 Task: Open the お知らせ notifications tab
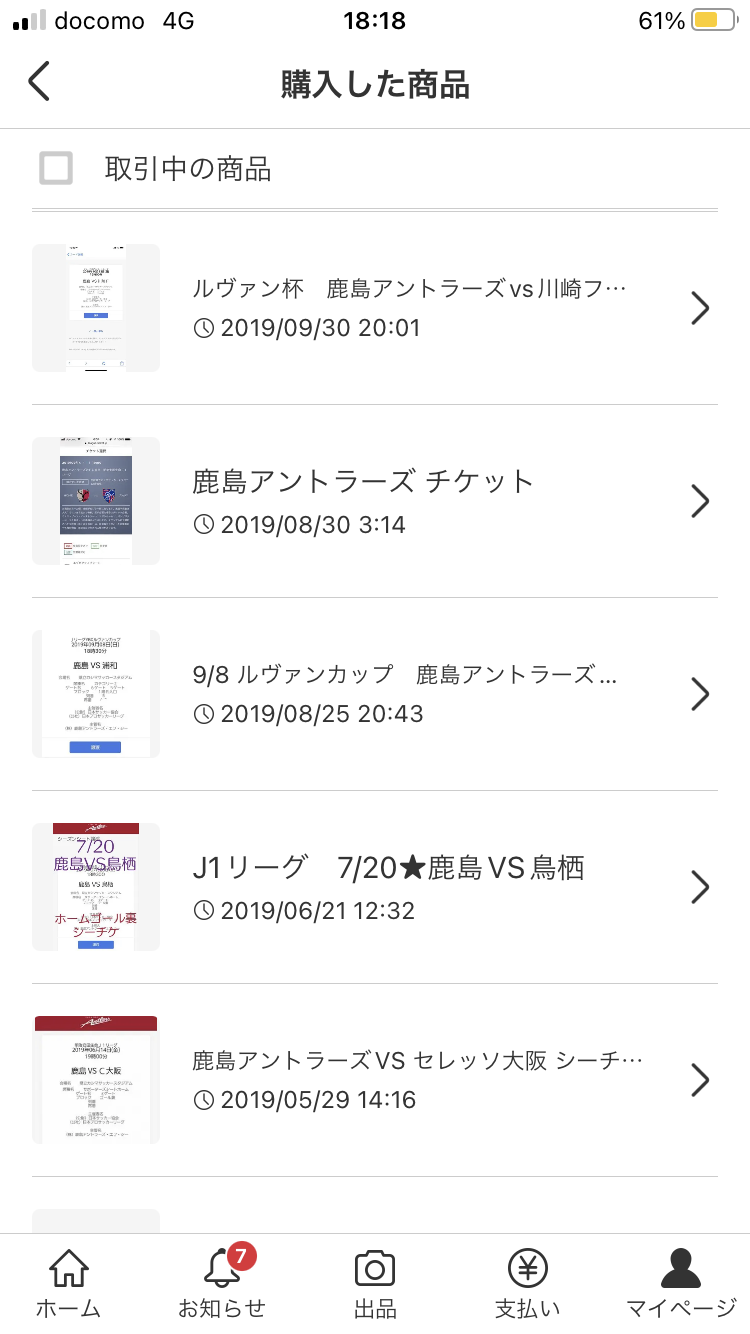(222, 1284)
